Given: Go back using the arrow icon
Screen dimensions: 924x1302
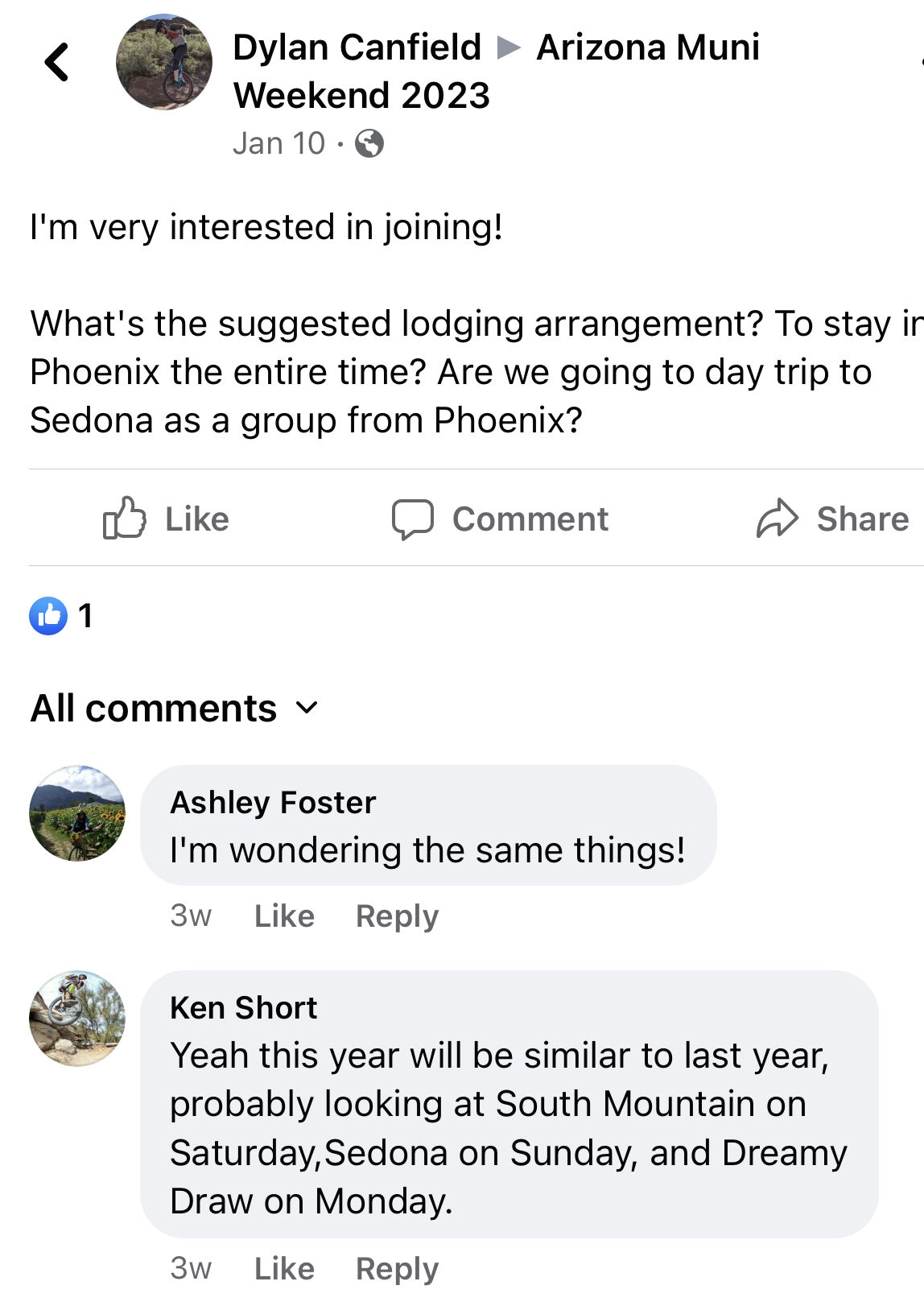Looking at the screenshot, I should 57,62.
